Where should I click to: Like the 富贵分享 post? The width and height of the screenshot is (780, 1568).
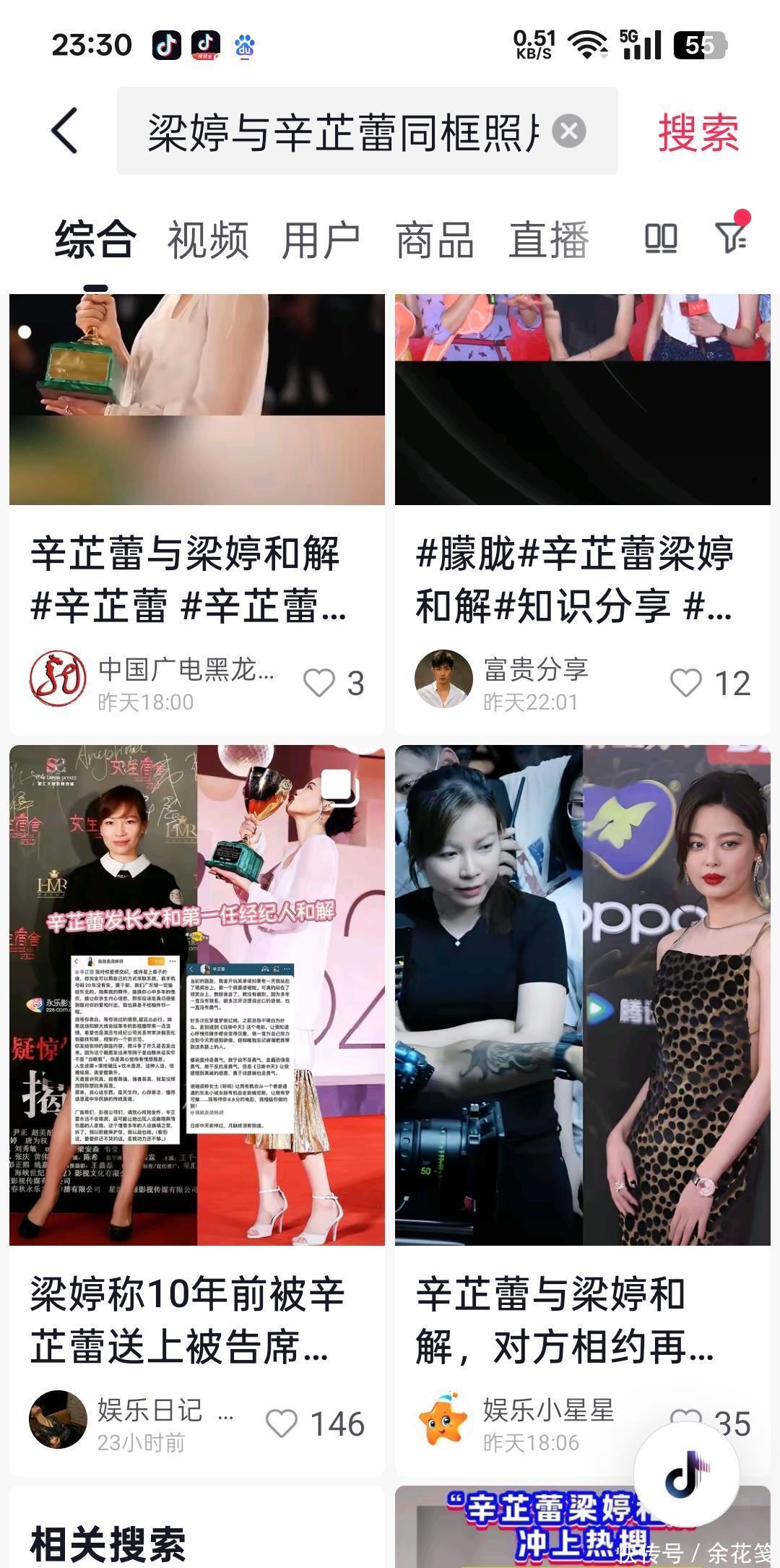pos(686,683)
